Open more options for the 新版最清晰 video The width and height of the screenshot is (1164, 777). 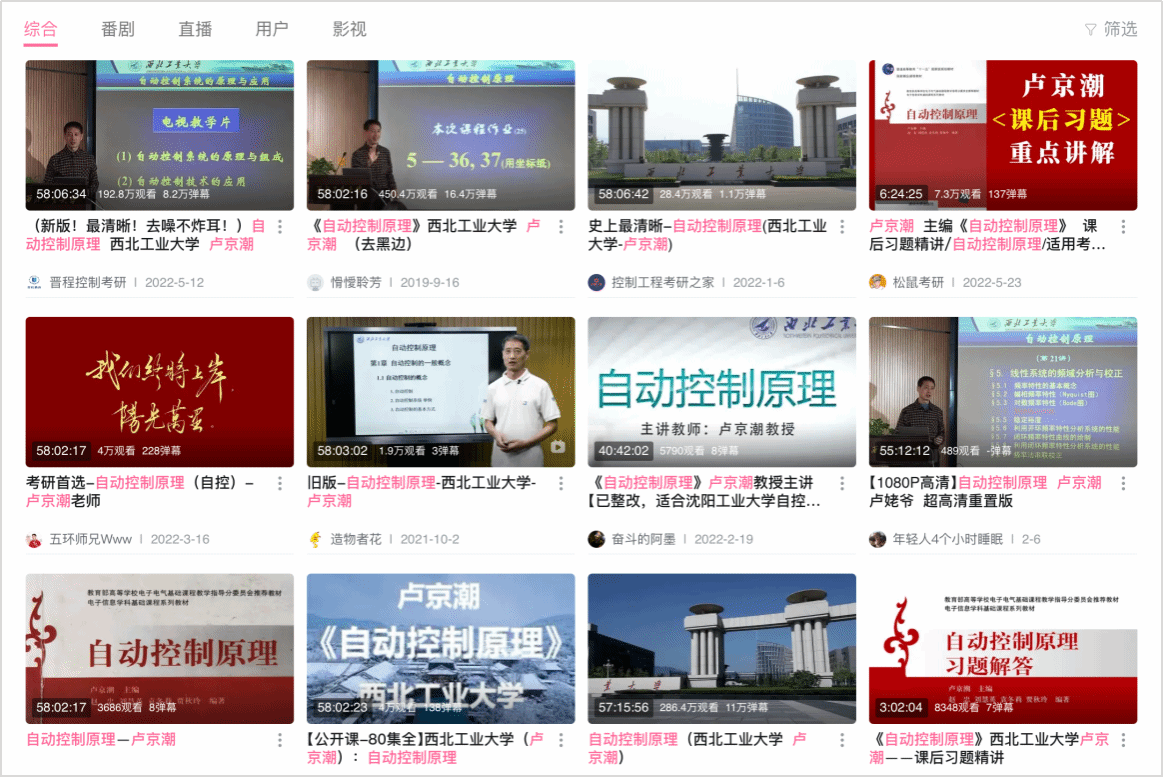pyautogui.click(x=280, y=227)
